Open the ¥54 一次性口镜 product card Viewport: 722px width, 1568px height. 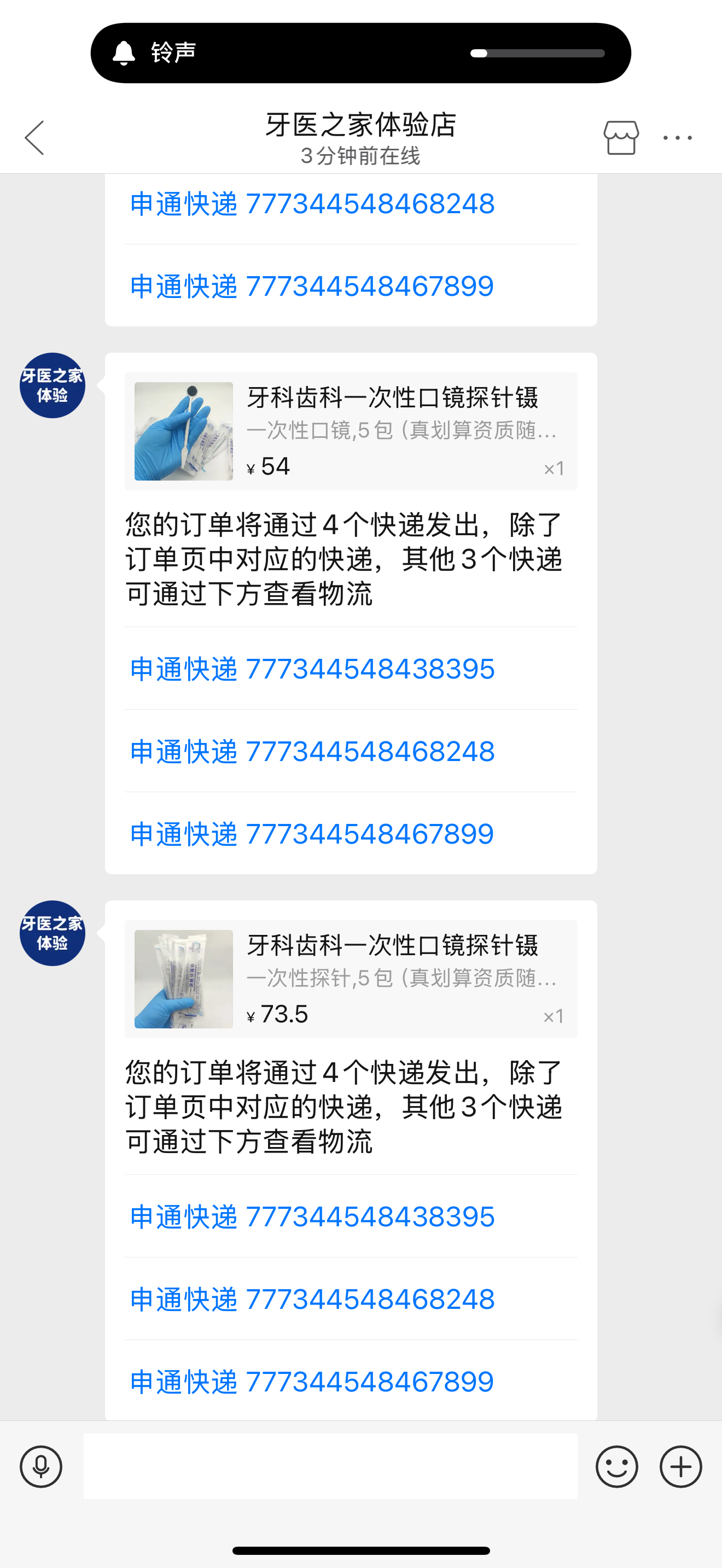click(x=351, y=431)
